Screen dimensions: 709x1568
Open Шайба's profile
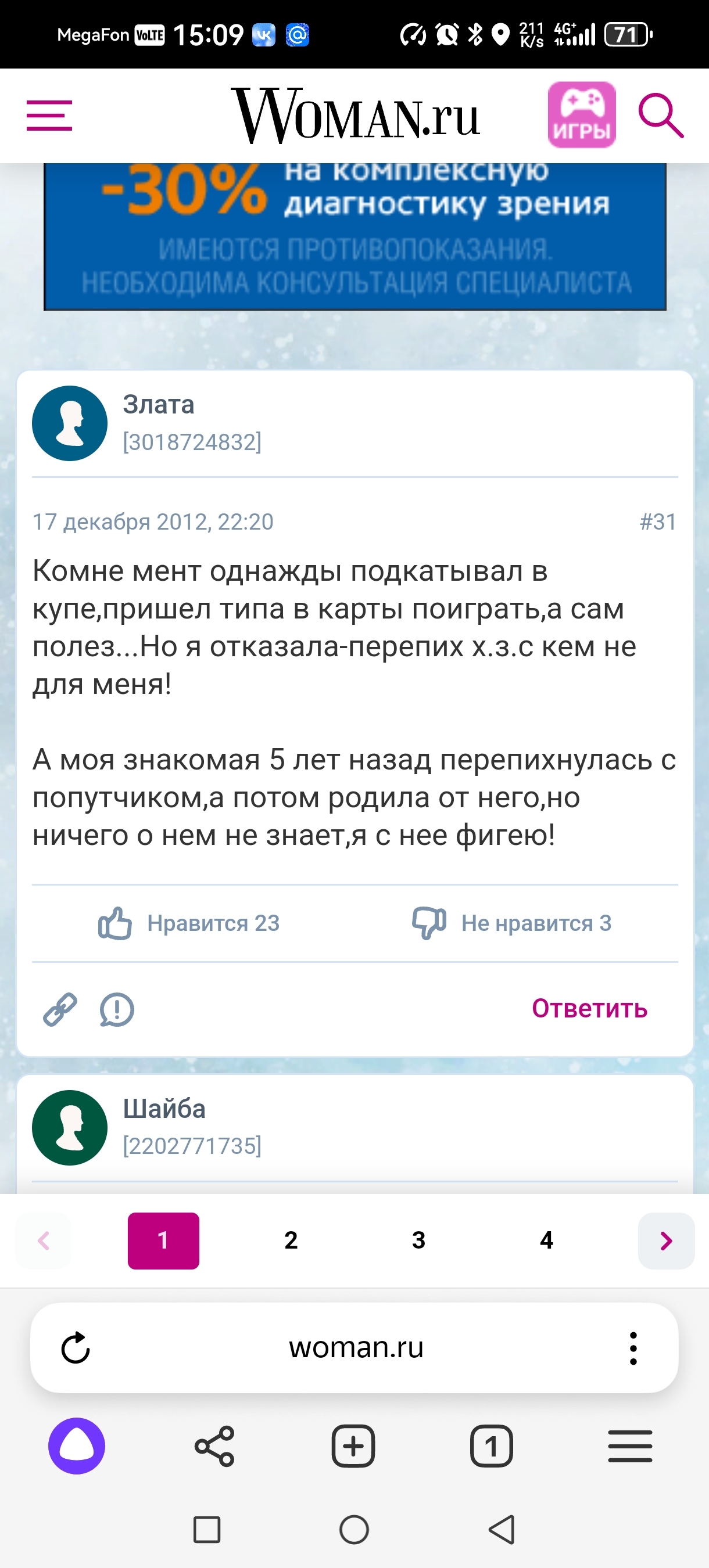(x=164, y=1109)
